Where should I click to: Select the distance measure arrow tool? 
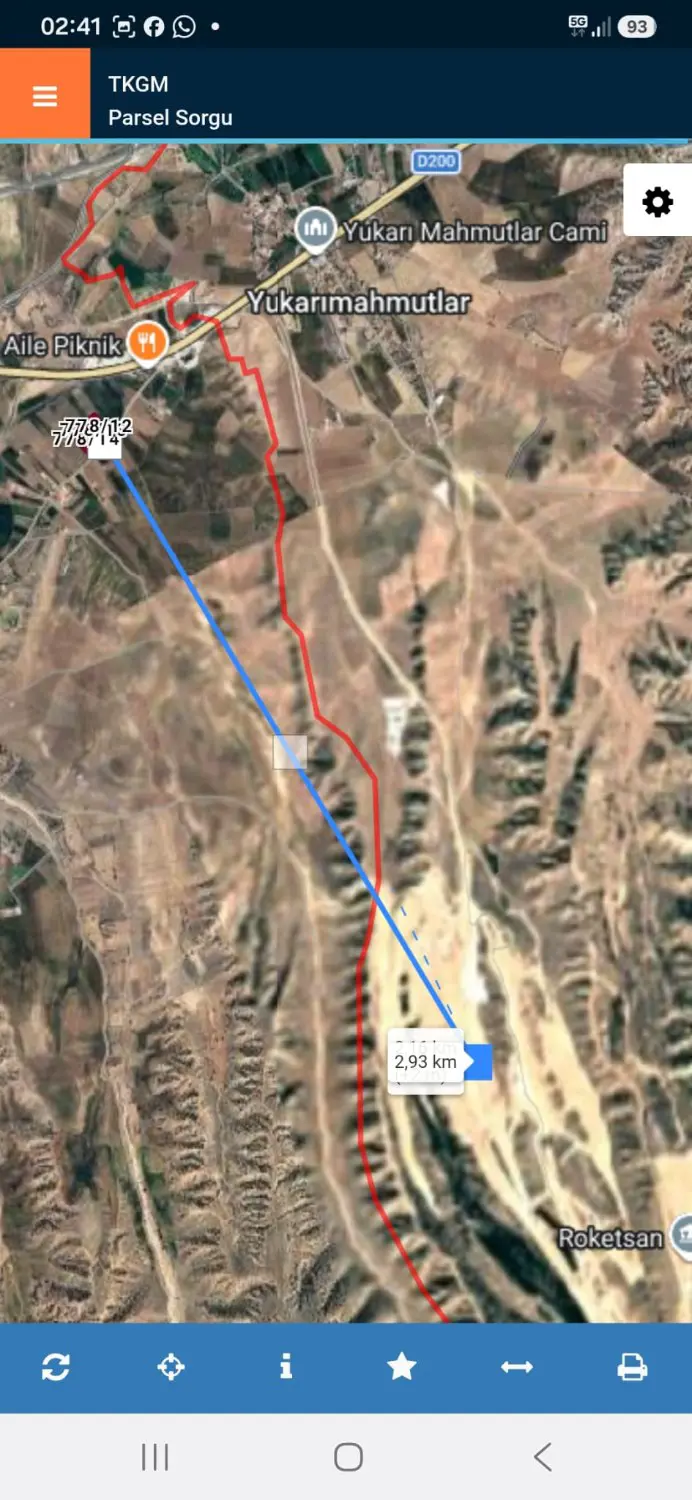pyautogui.click(x=517, y=1366)
